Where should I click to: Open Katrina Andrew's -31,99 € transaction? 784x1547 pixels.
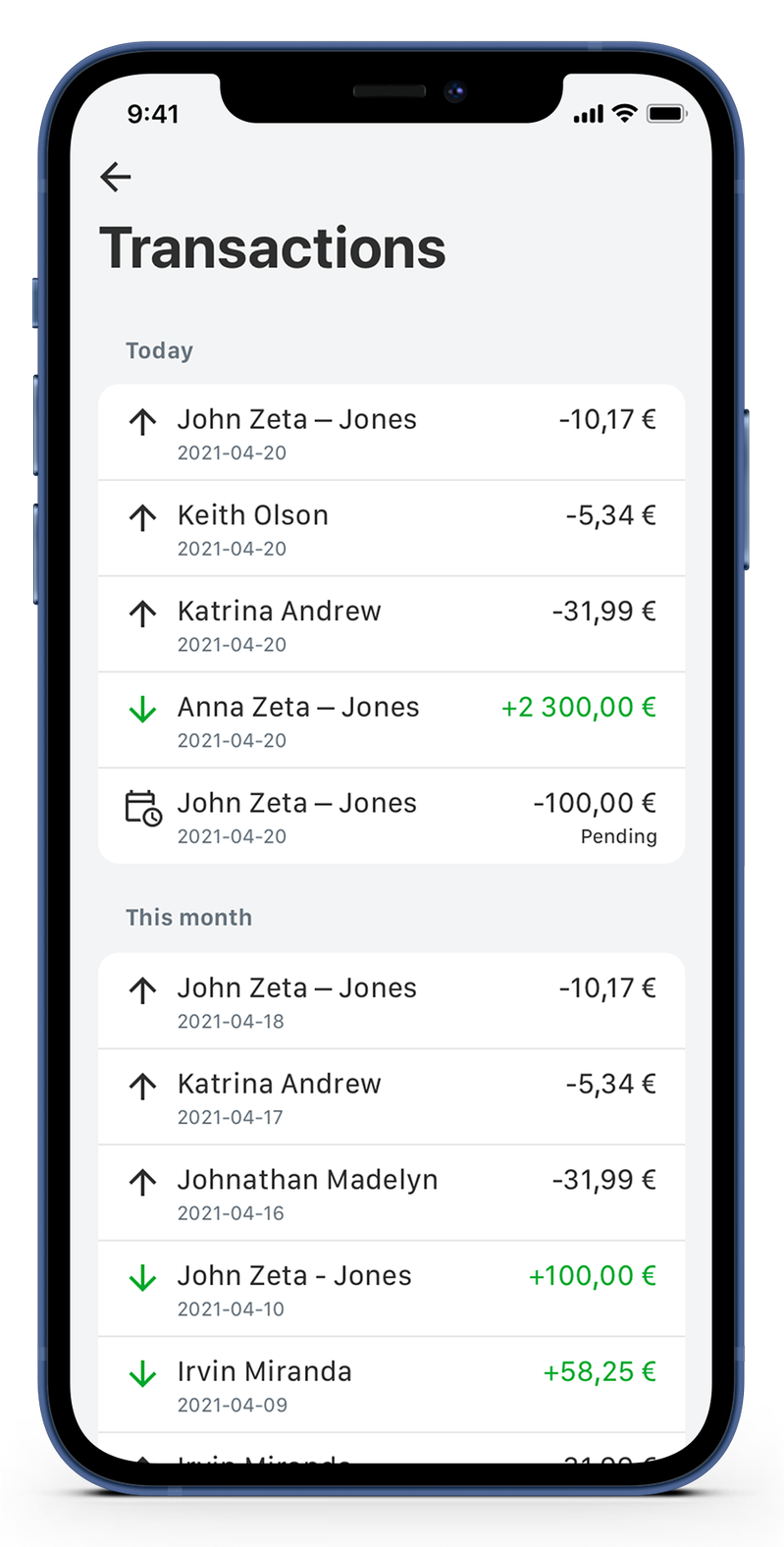click(x=391, y=624)
